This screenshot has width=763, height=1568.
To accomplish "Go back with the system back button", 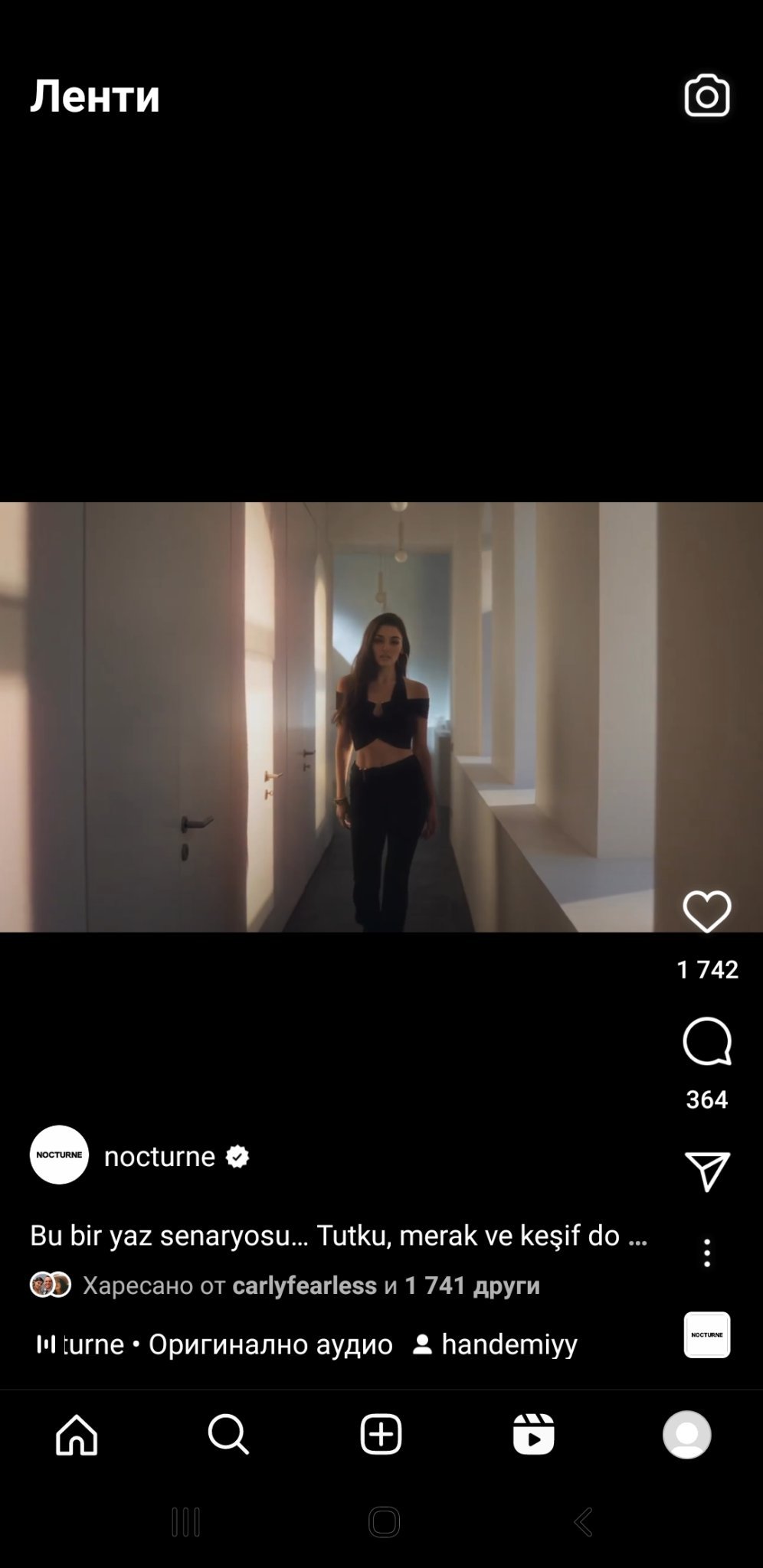I will coord(583,1522).
